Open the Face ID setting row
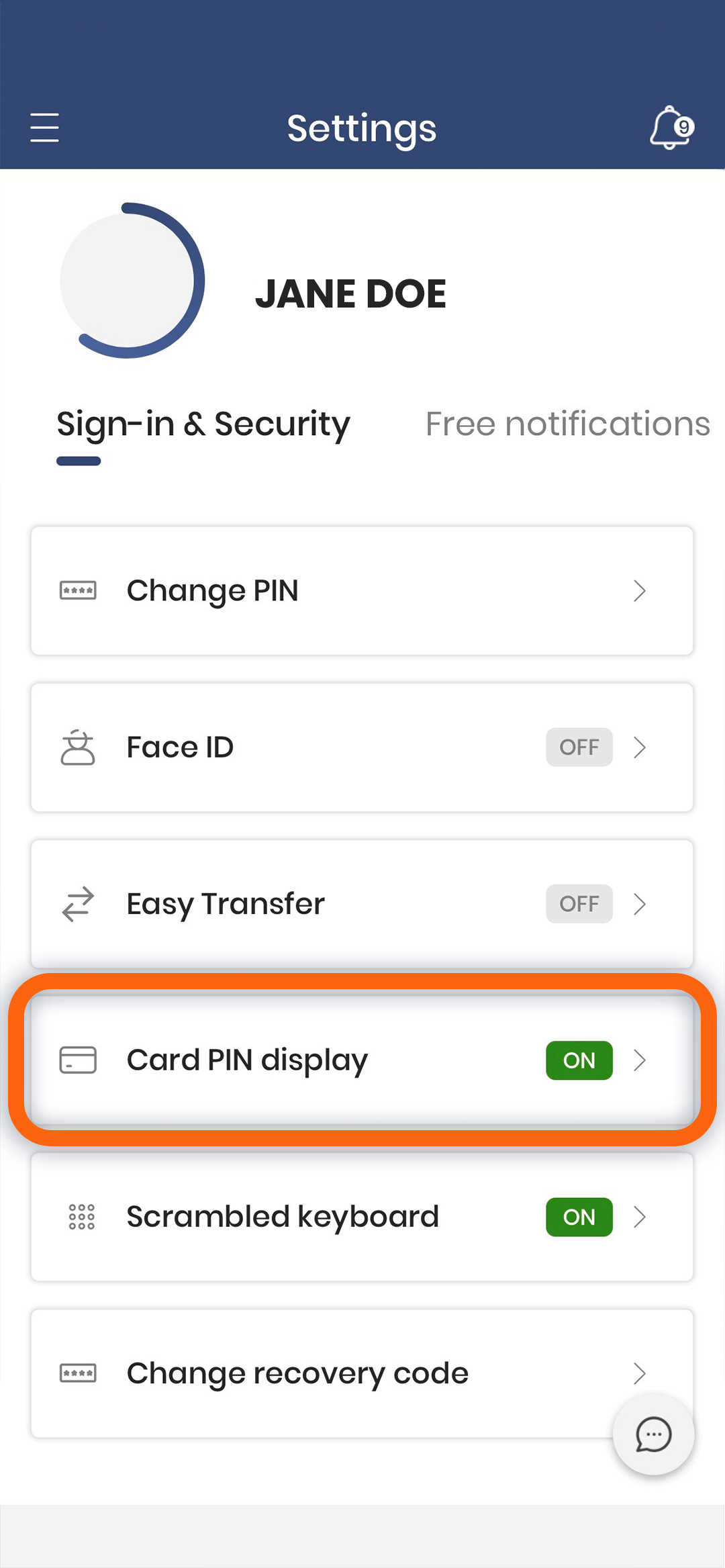Screen dimensions: 725x1568 [x=362, y=747]
